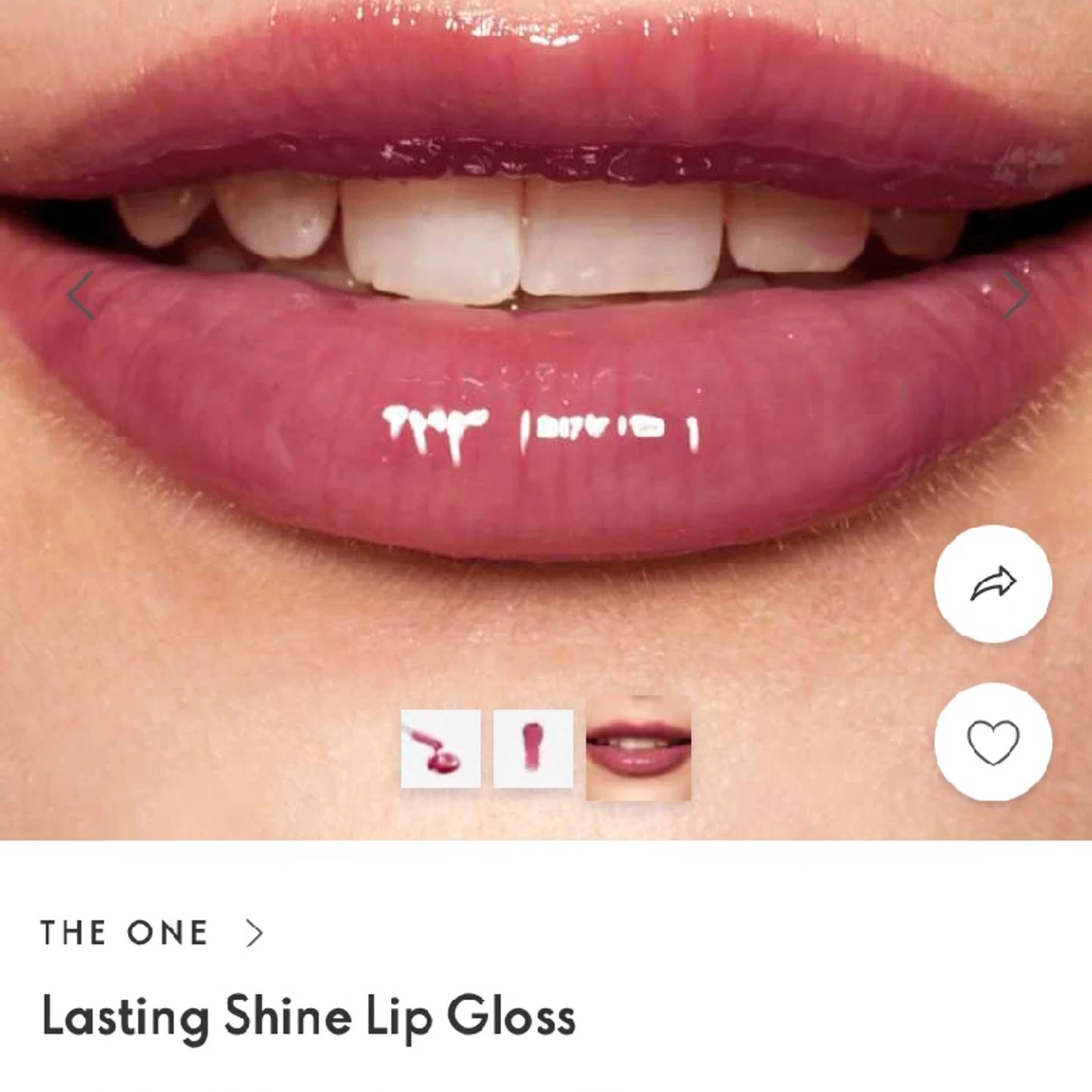Open THE ONE brand link

coord(150,933)
